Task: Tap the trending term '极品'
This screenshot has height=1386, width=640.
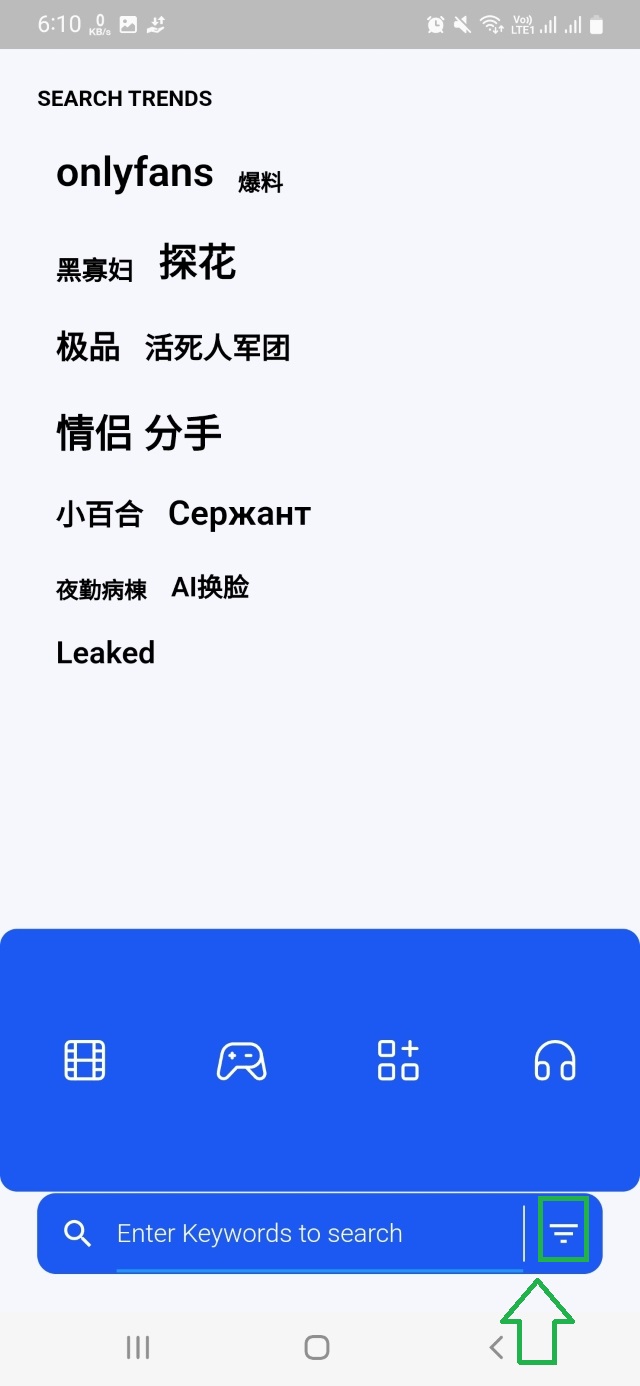Action: click(x=88, y=347)
